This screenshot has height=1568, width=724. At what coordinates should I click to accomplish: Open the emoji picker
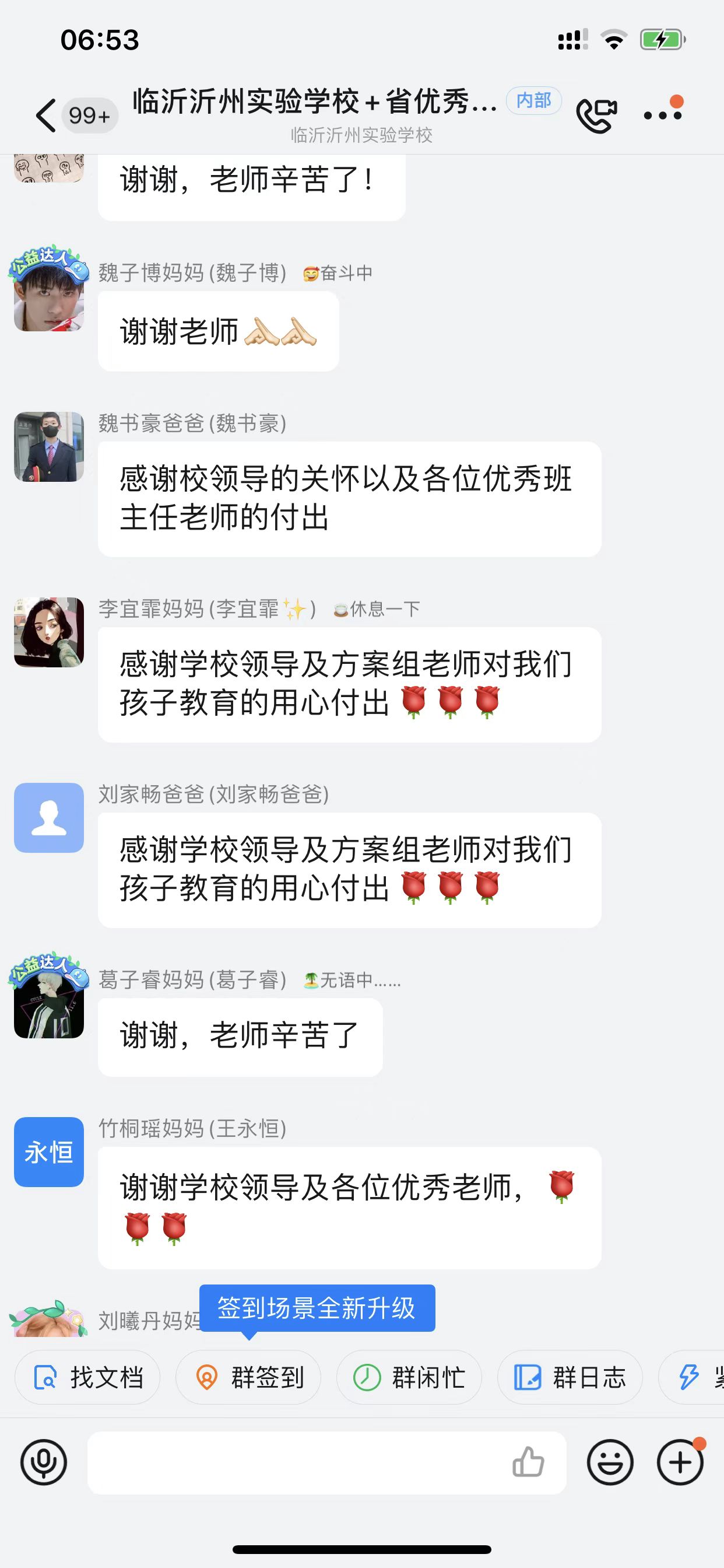610,1462
